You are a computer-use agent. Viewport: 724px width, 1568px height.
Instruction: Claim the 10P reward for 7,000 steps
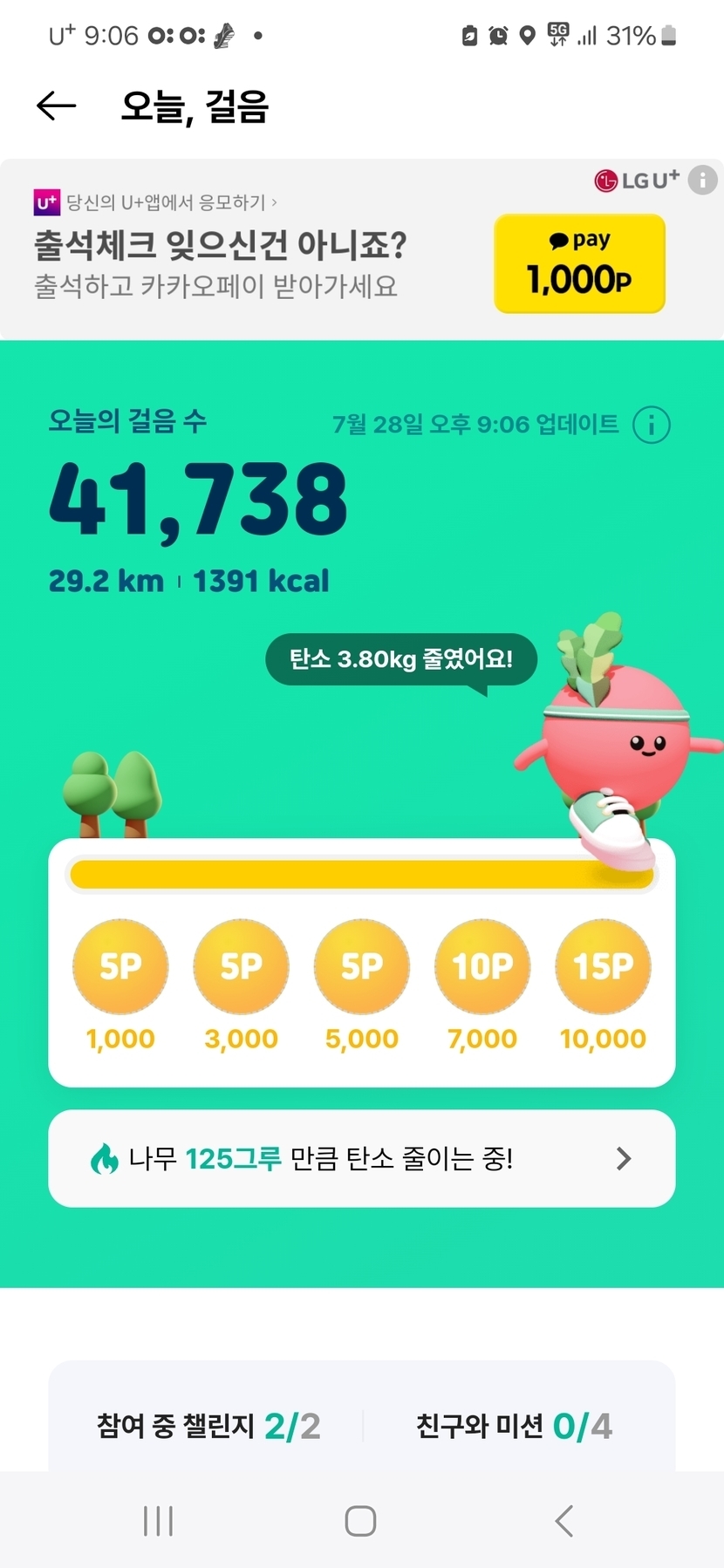(482, 966)
